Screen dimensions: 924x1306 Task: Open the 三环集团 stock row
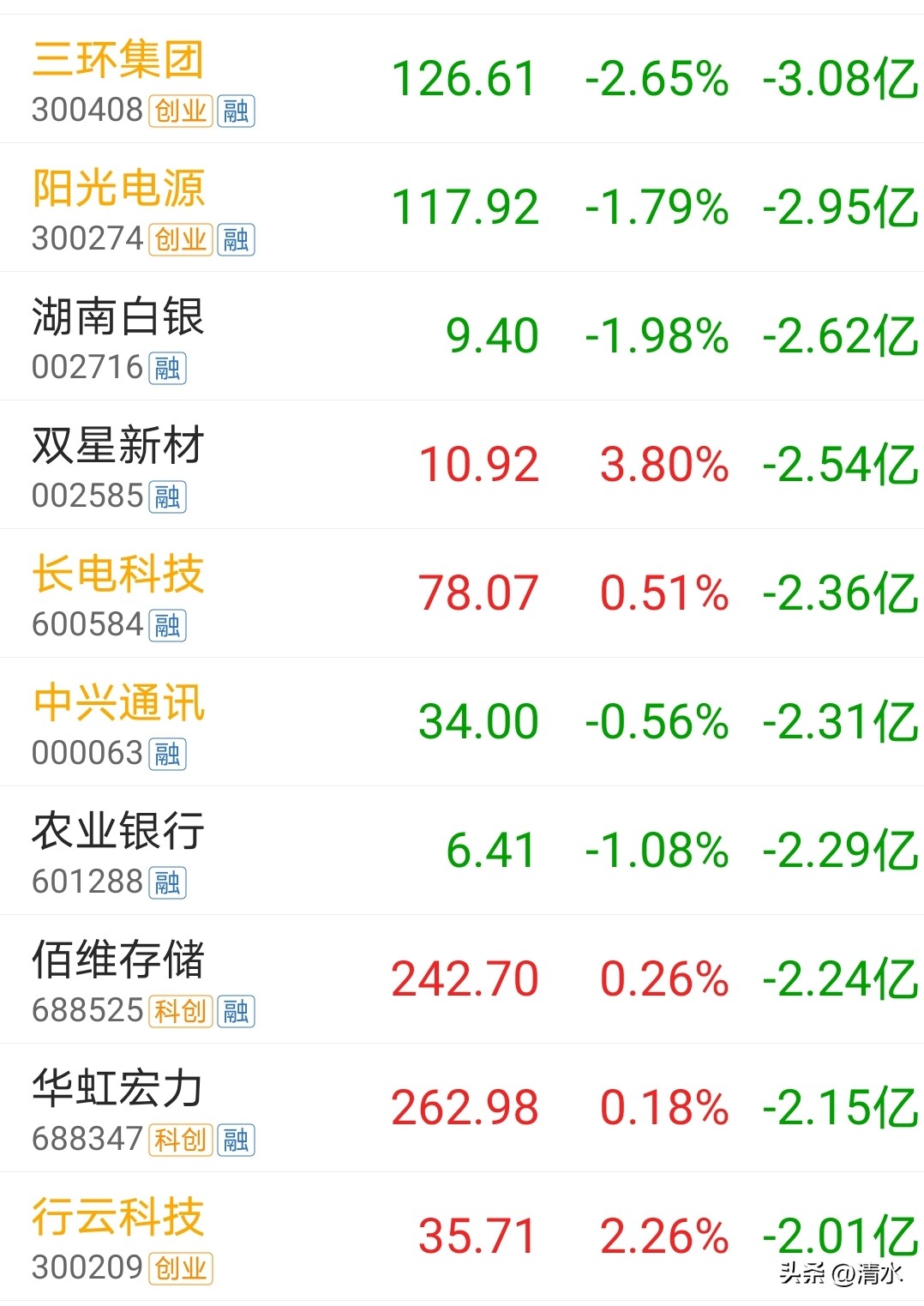coord(462,79)
